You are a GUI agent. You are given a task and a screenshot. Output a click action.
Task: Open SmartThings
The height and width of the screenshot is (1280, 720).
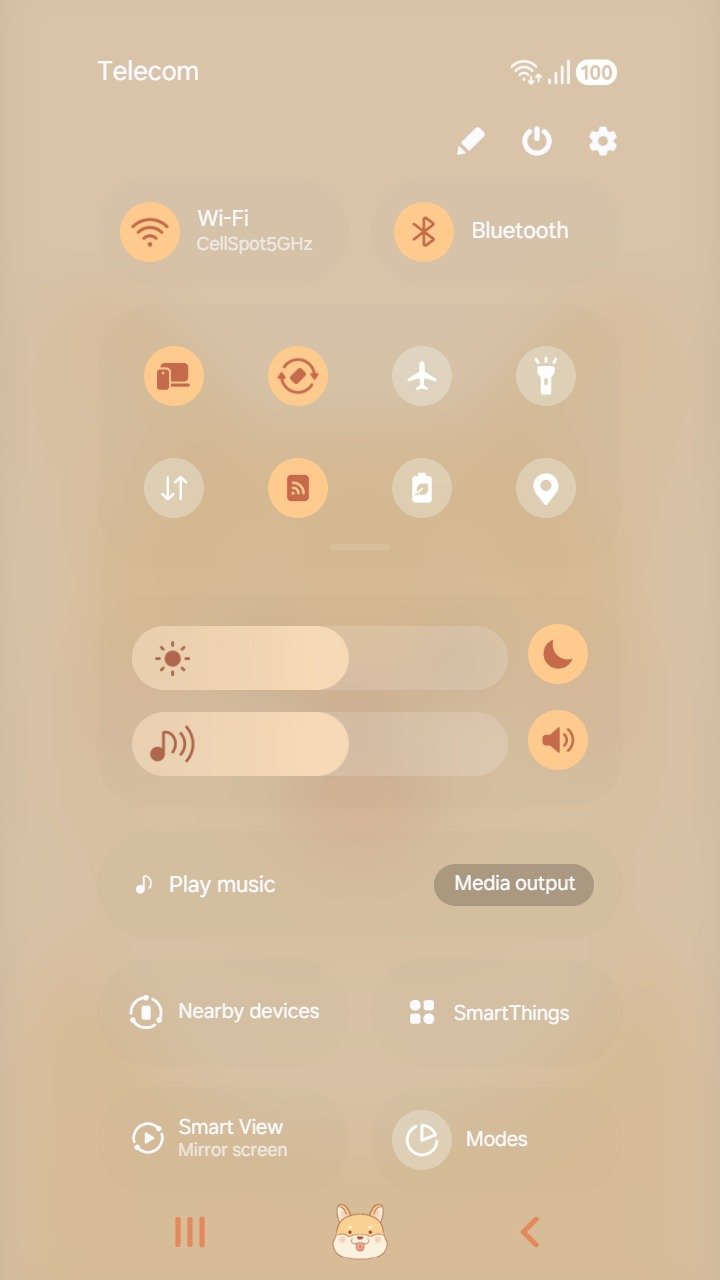[x=496, y=1012]
